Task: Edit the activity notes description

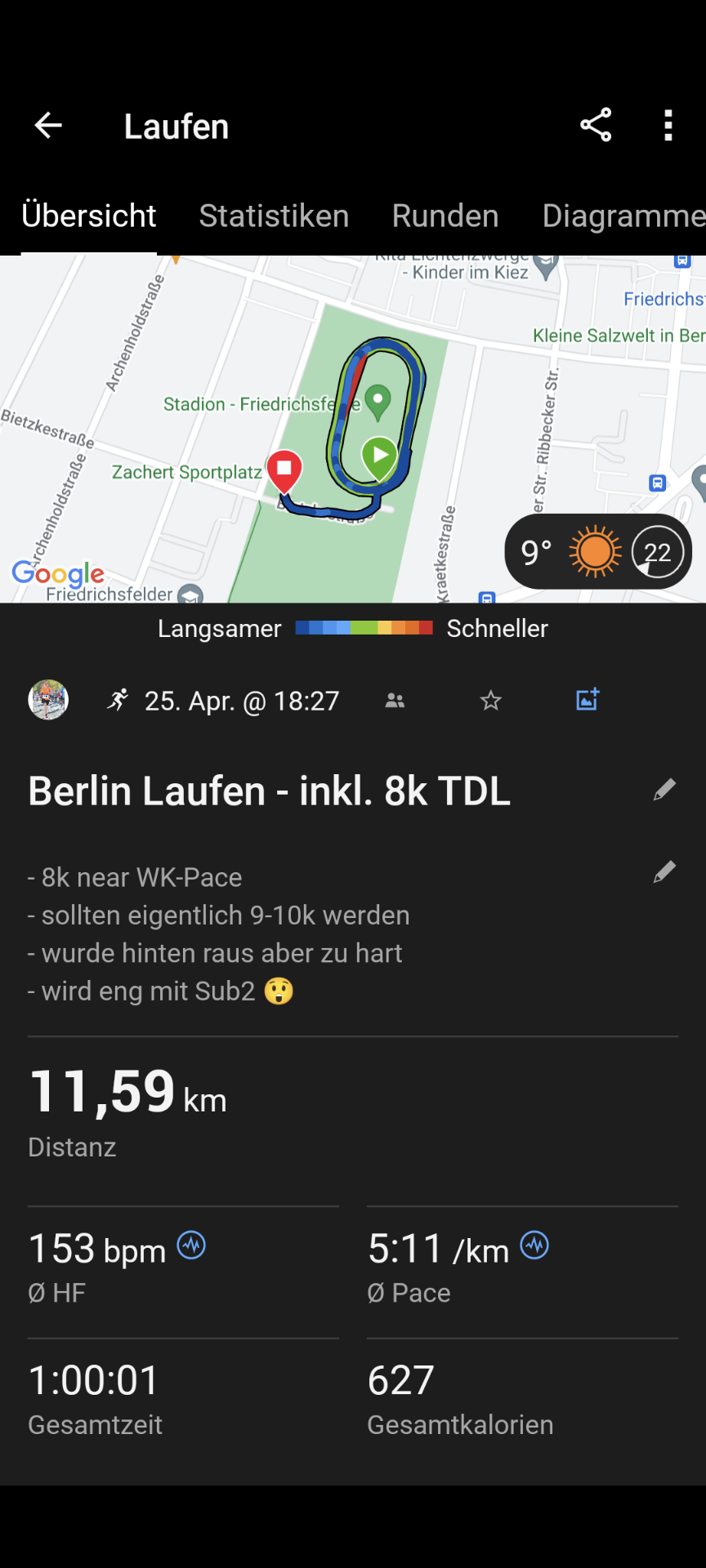Action: pos(664,872)
